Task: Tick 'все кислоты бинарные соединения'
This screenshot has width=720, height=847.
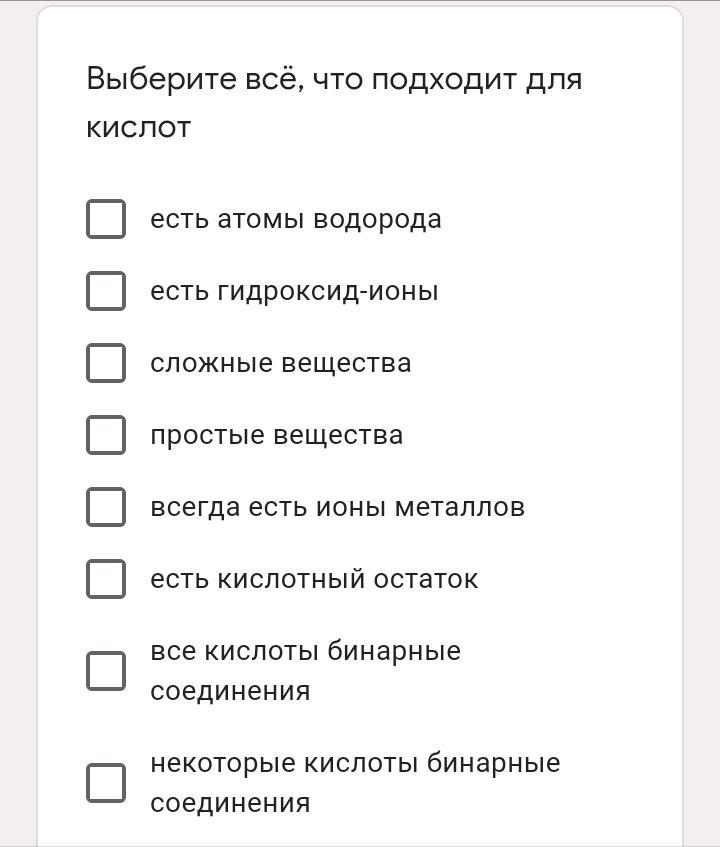Action: pos(106,671)
